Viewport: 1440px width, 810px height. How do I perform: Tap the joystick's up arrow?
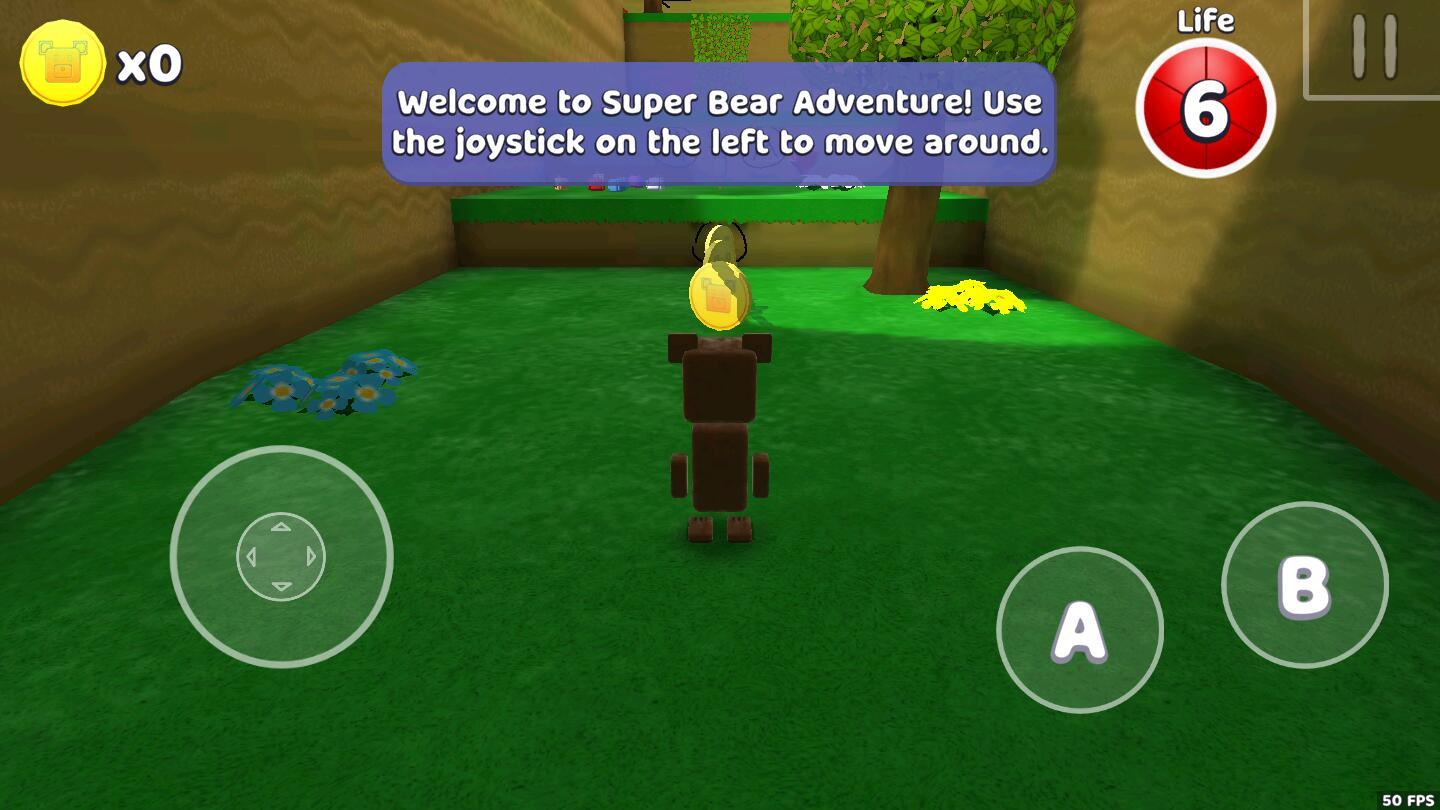[x=281, y=526]
